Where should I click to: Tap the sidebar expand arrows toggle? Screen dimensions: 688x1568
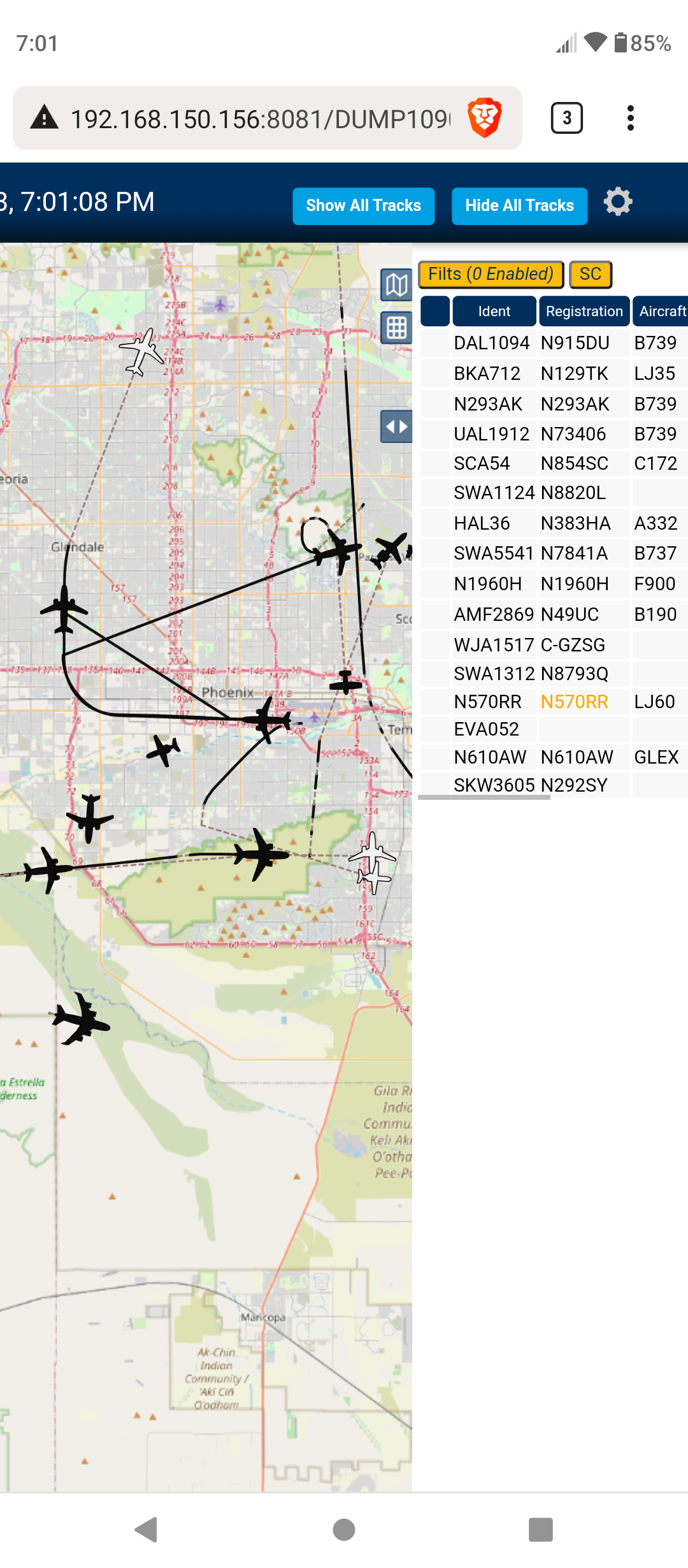pos(396,426)
